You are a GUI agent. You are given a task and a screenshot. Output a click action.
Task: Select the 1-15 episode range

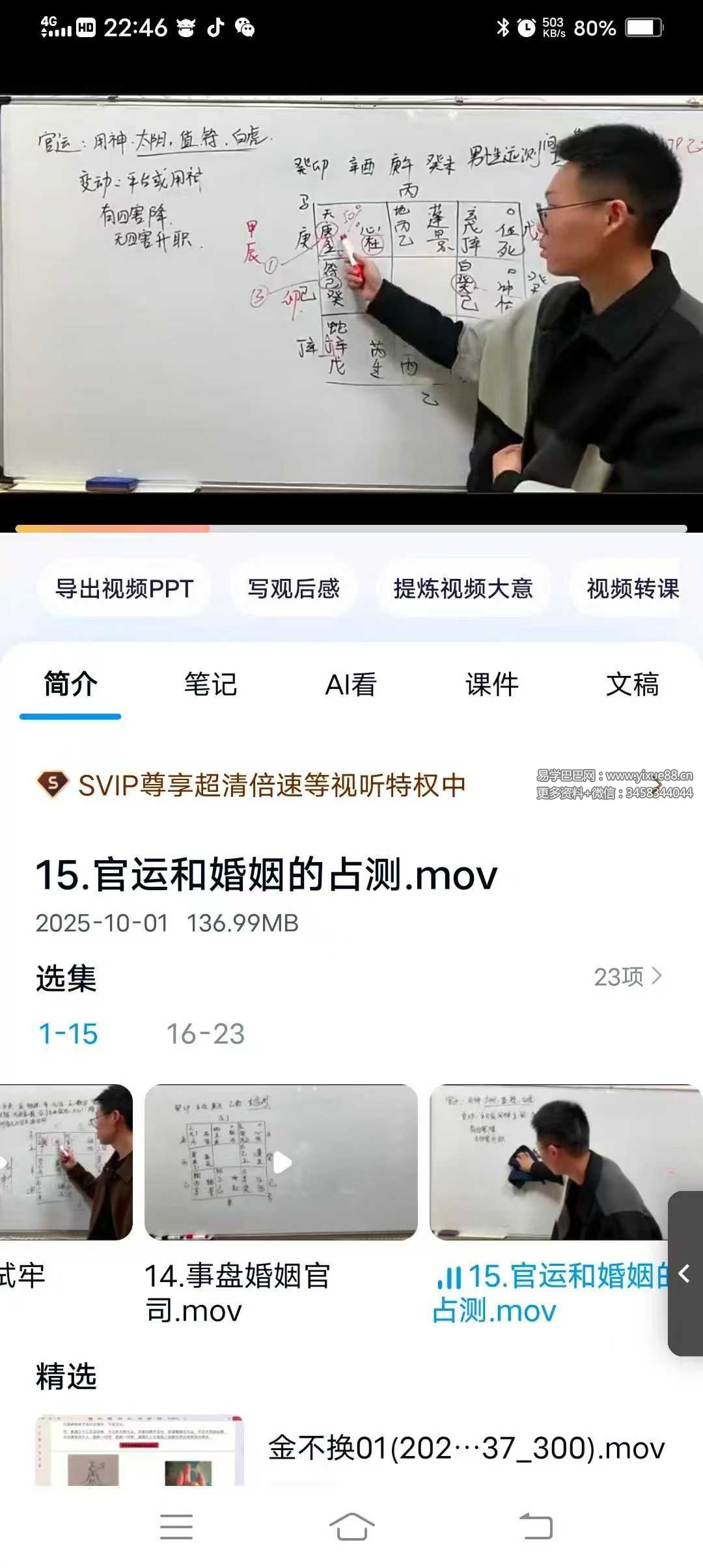tap(68, 1034)
